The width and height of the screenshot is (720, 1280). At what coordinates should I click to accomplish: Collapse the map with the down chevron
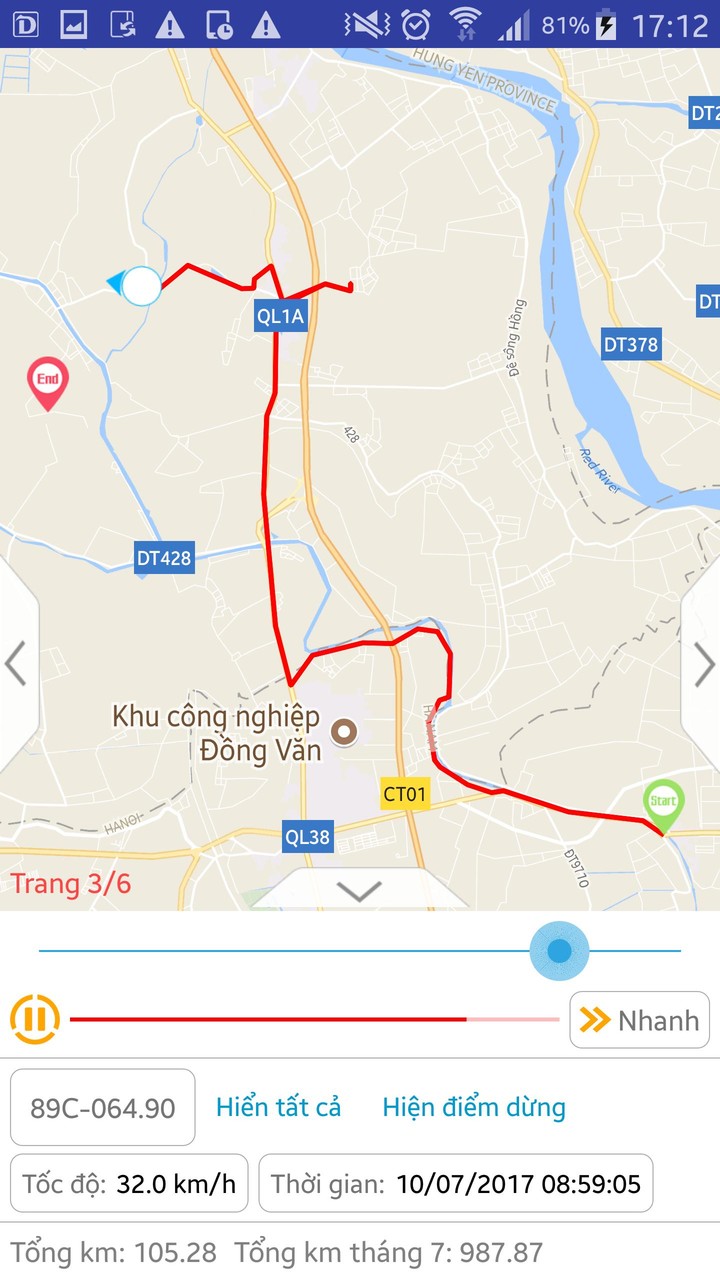[x=359, y=890]
